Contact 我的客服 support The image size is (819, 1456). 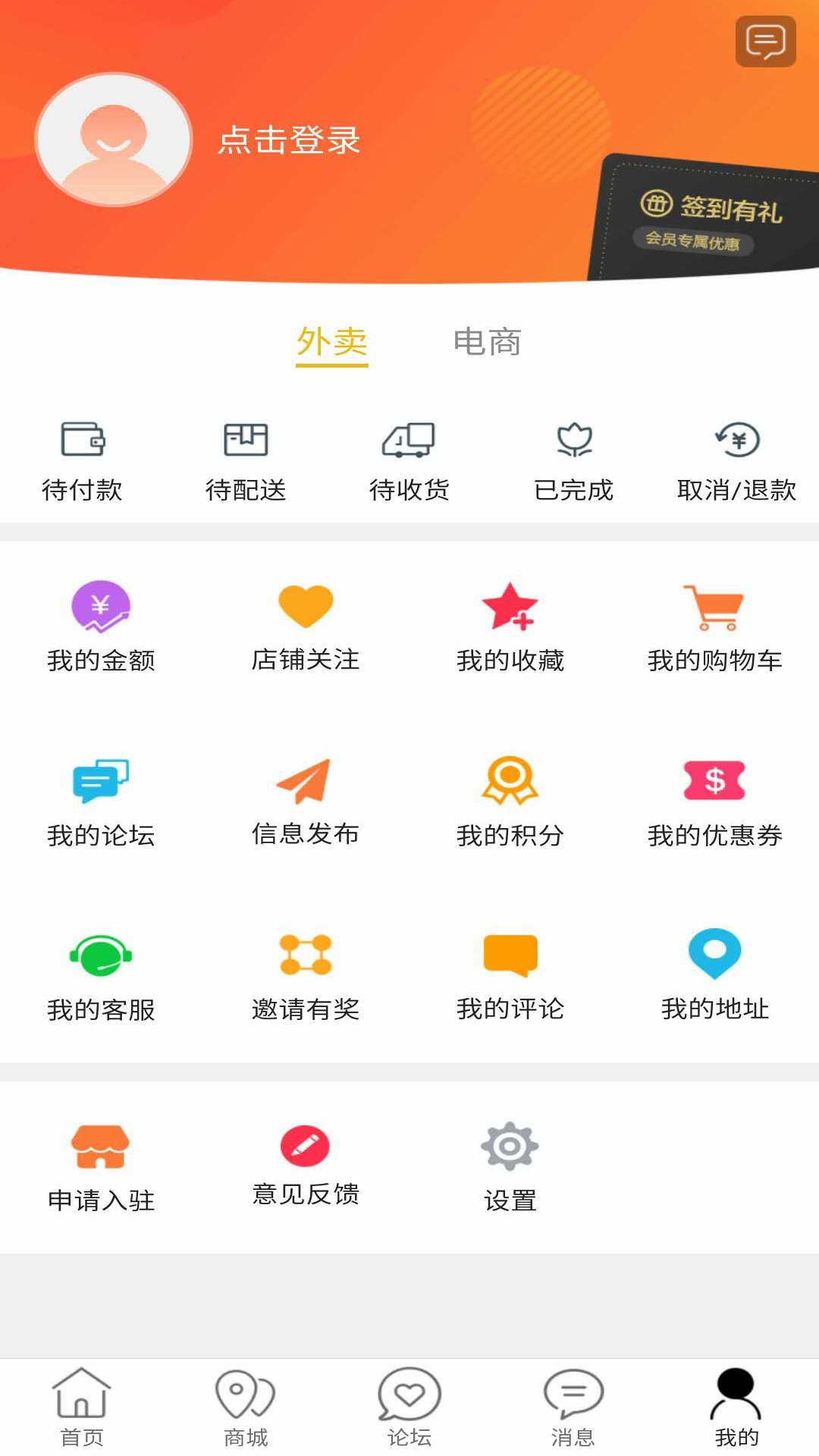(101, 977)
